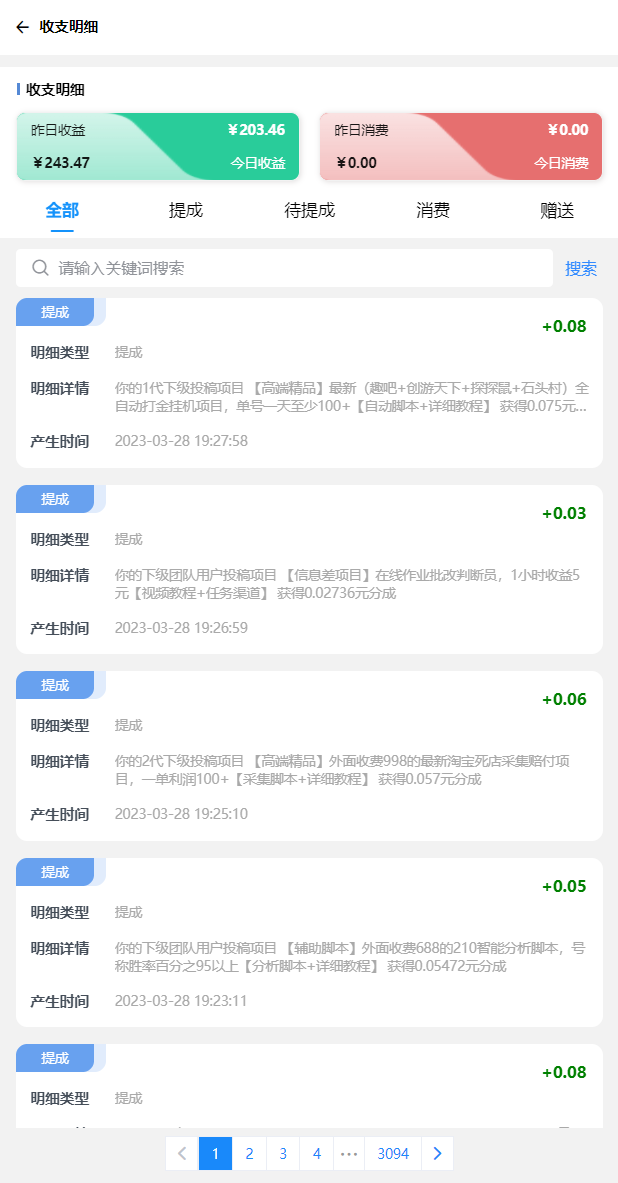Jump to last page 3094

[x=393, y=1153]
